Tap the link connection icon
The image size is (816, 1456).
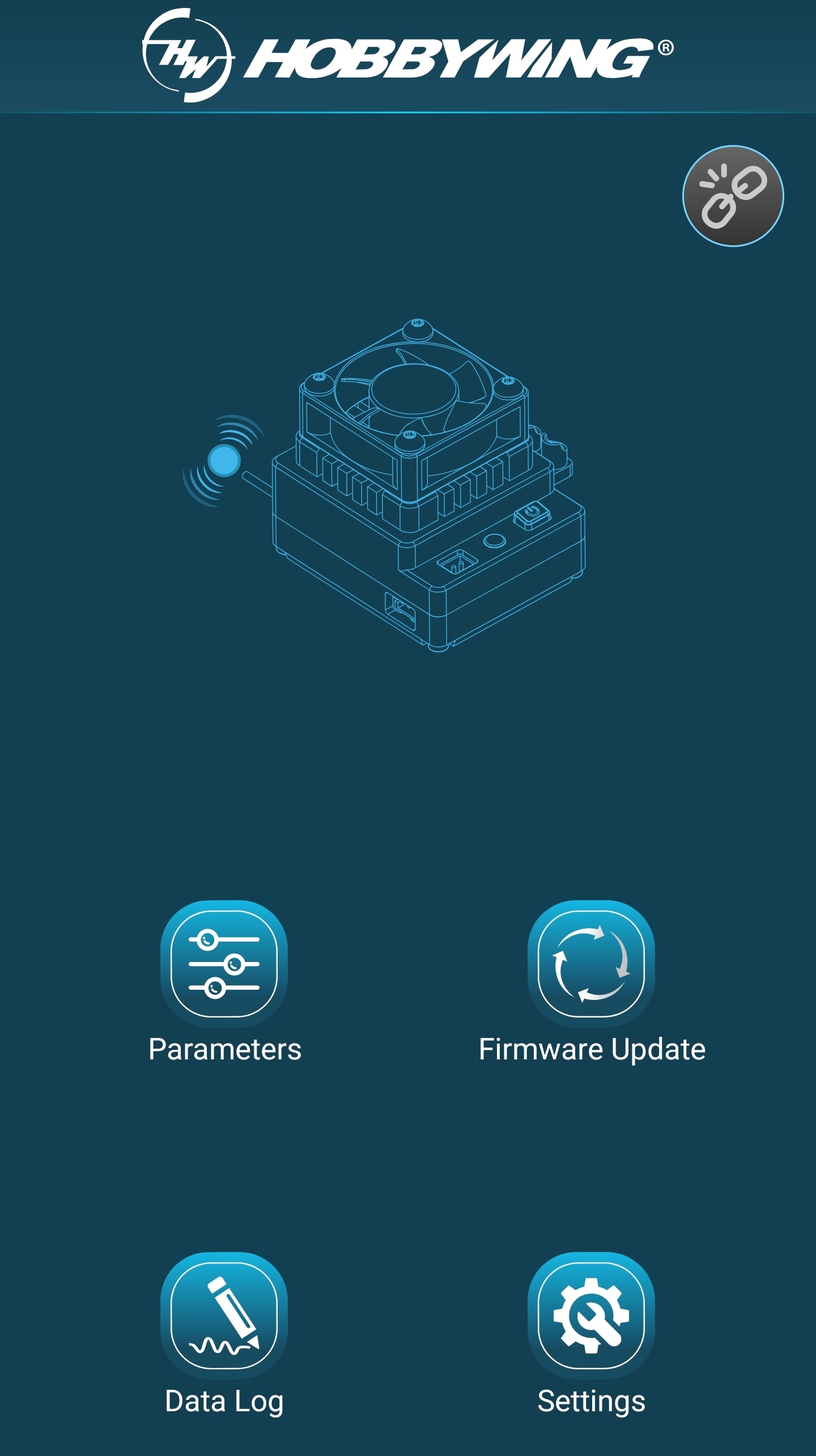point(733,196)
